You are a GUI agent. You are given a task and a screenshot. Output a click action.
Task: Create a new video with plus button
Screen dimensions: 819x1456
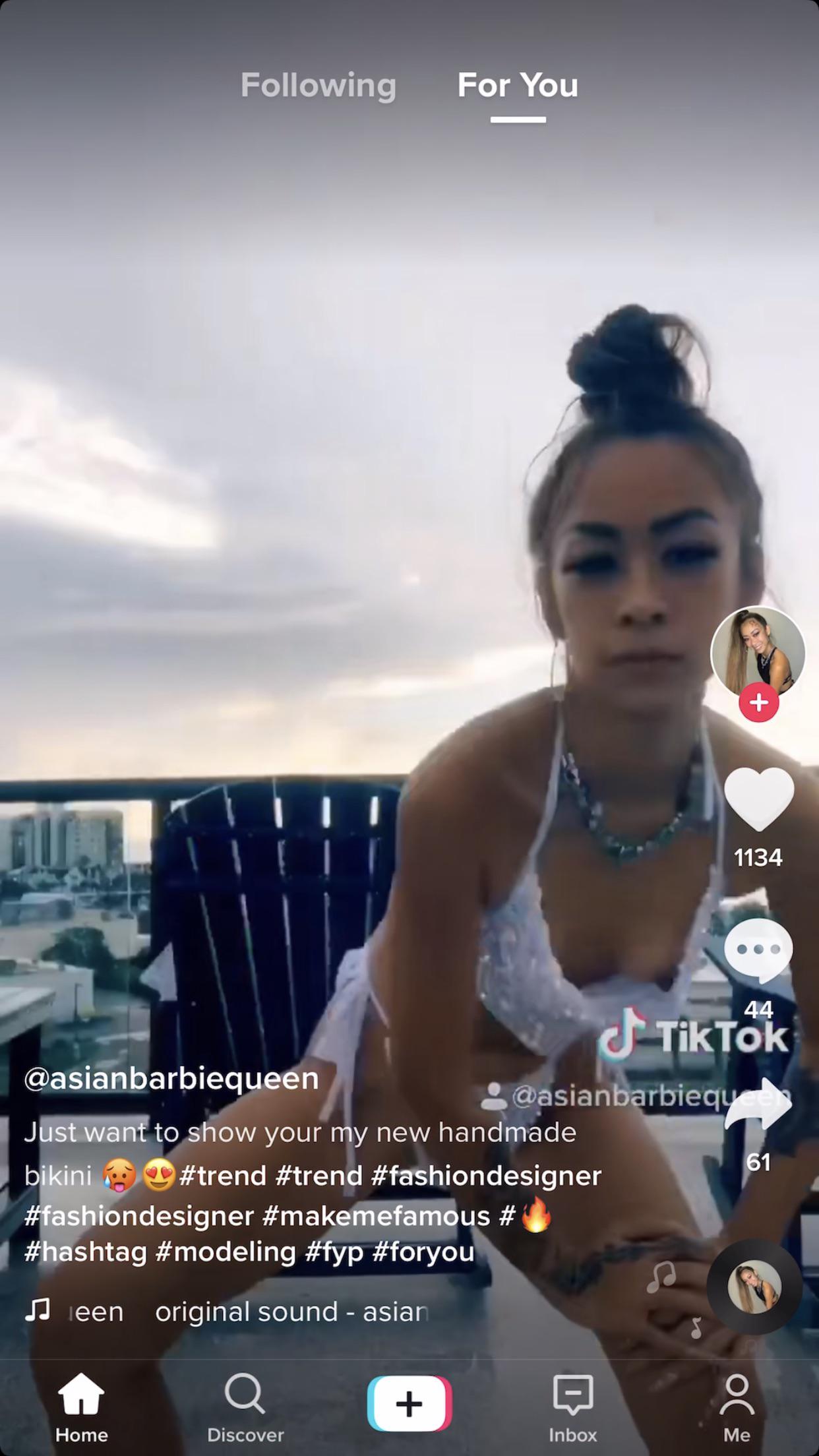pos(409,1403)
